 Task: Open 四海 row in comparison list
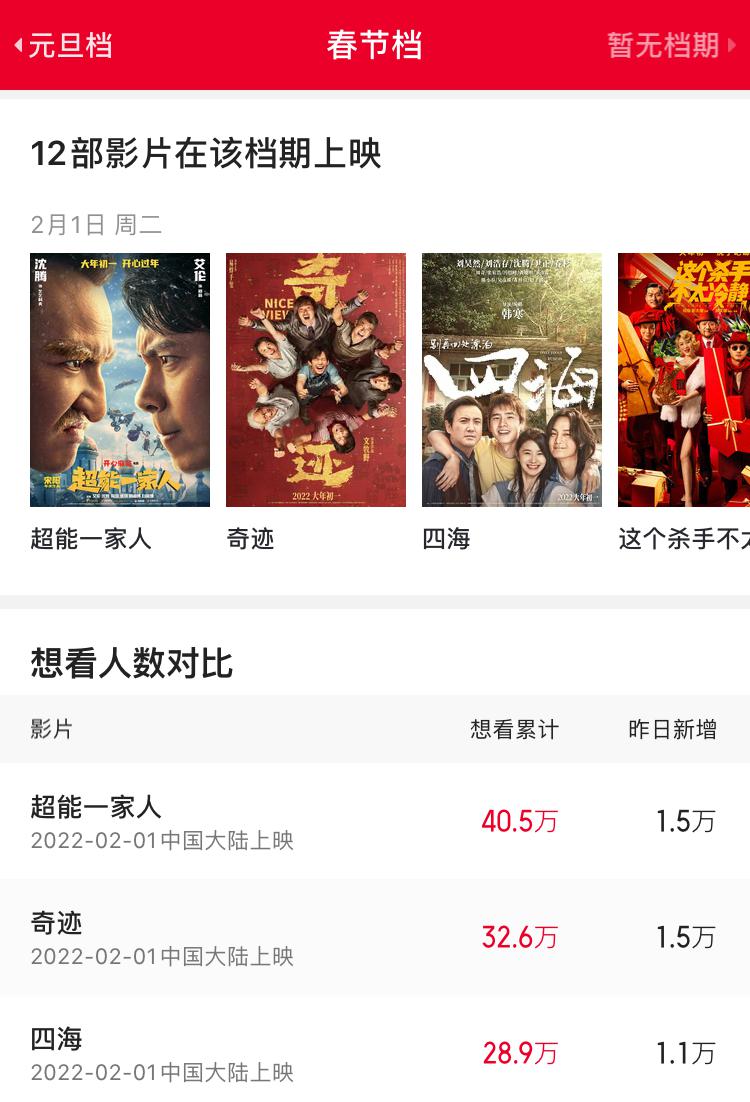(x=374, y=1053)
